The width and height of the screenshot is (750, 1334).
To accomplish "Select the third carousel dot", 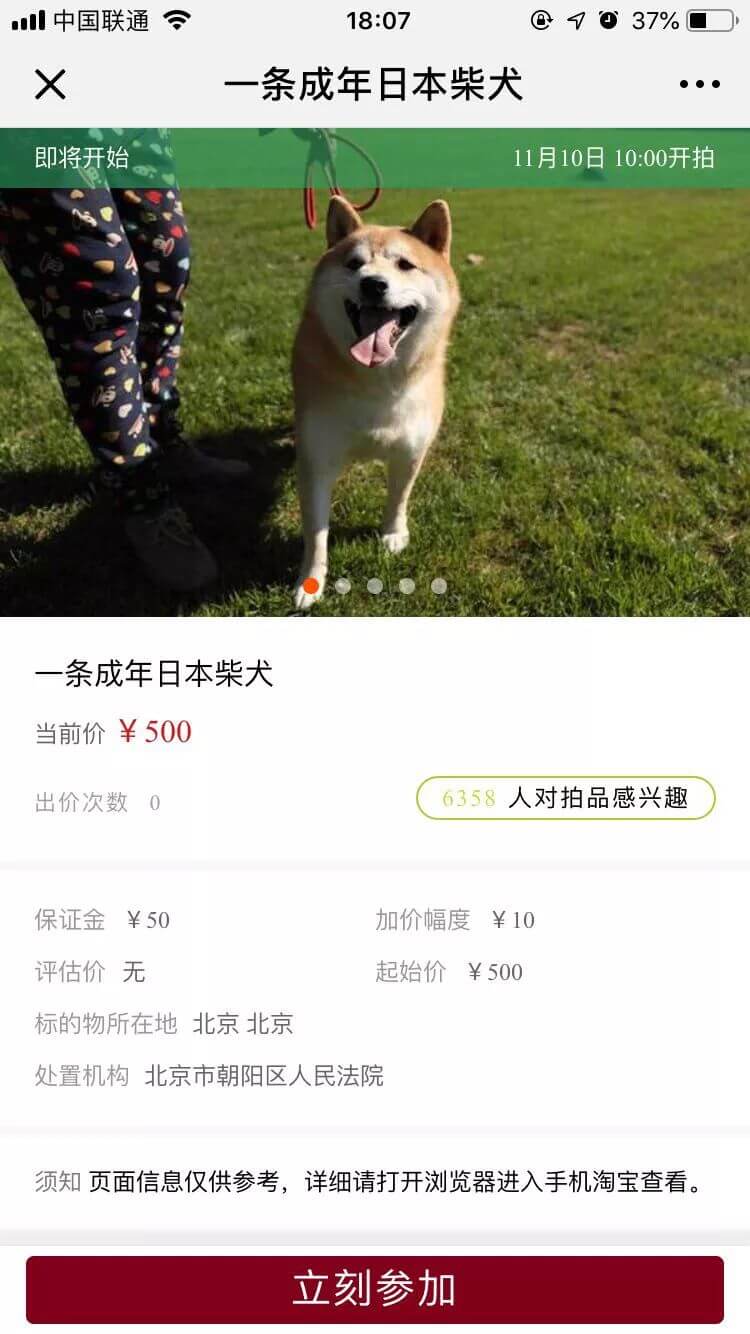I will pyautogui.click(x=373, y=587).
